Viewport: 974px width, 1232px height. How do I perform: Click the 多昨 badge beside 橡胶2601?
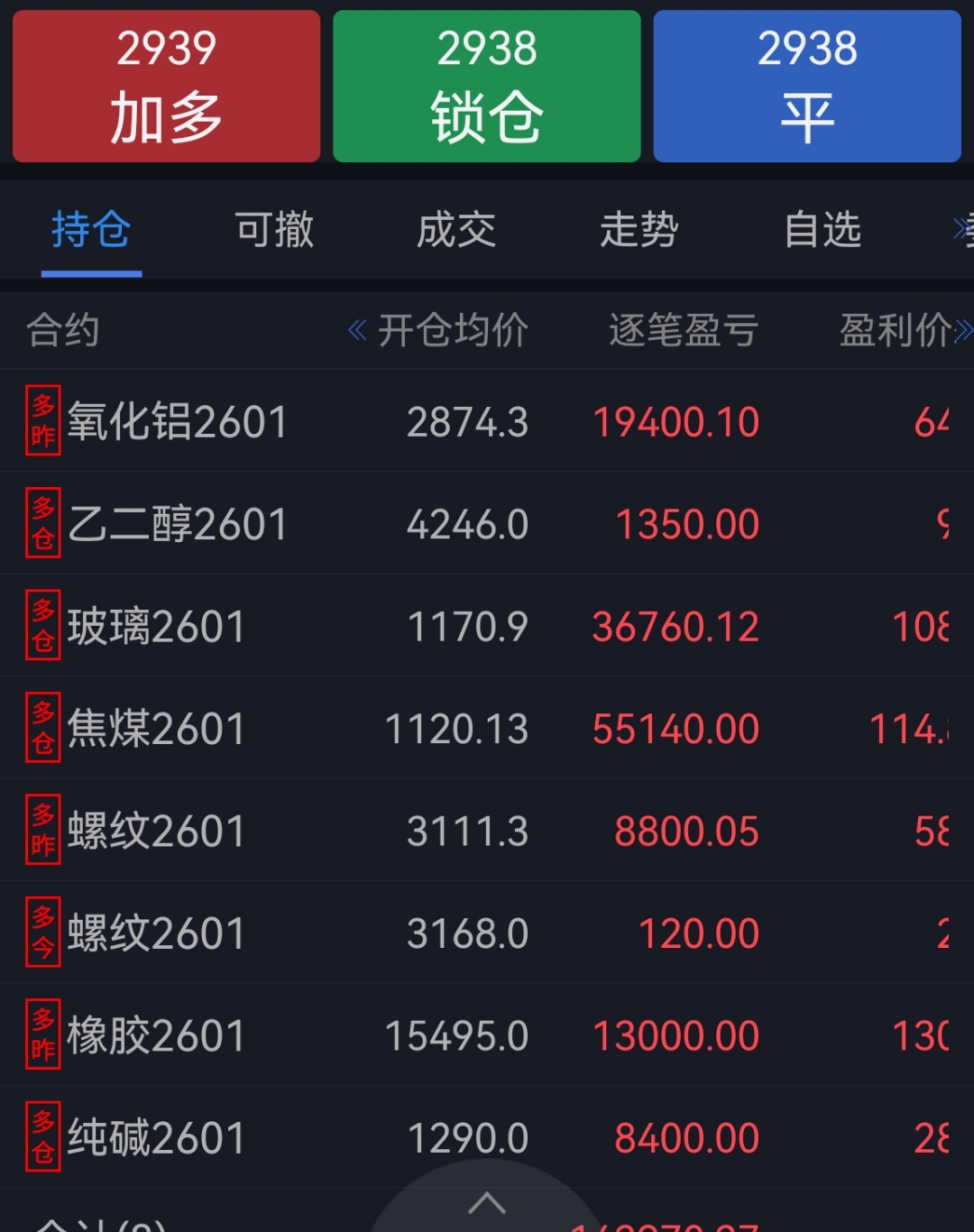pyautogui.click(x=41, y=1034)
